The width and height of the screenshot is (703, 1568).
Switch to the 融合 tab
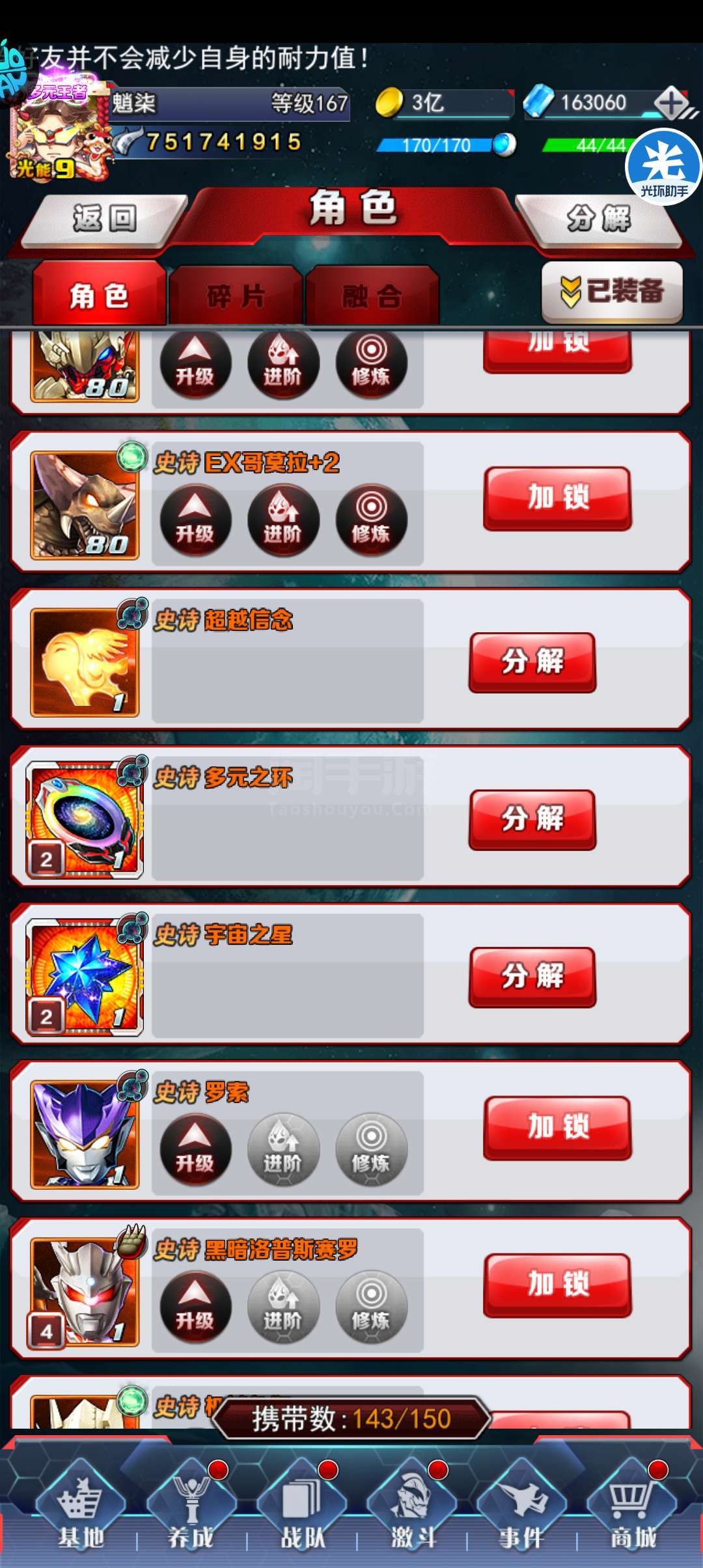(372, 296)
